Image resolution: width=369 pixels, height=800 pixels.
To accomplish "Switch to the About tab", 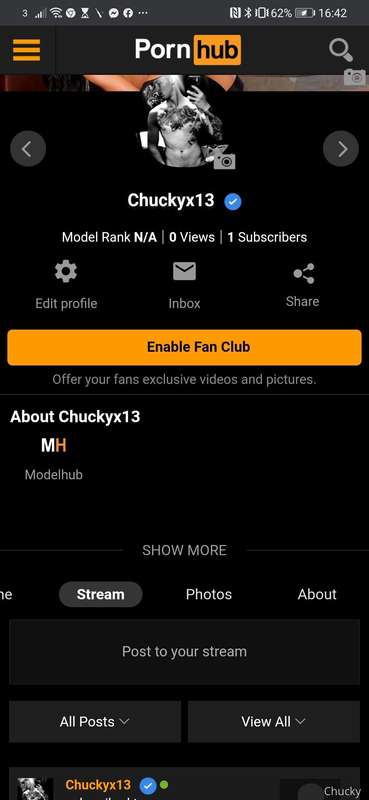I will click(x=317, y=594).
